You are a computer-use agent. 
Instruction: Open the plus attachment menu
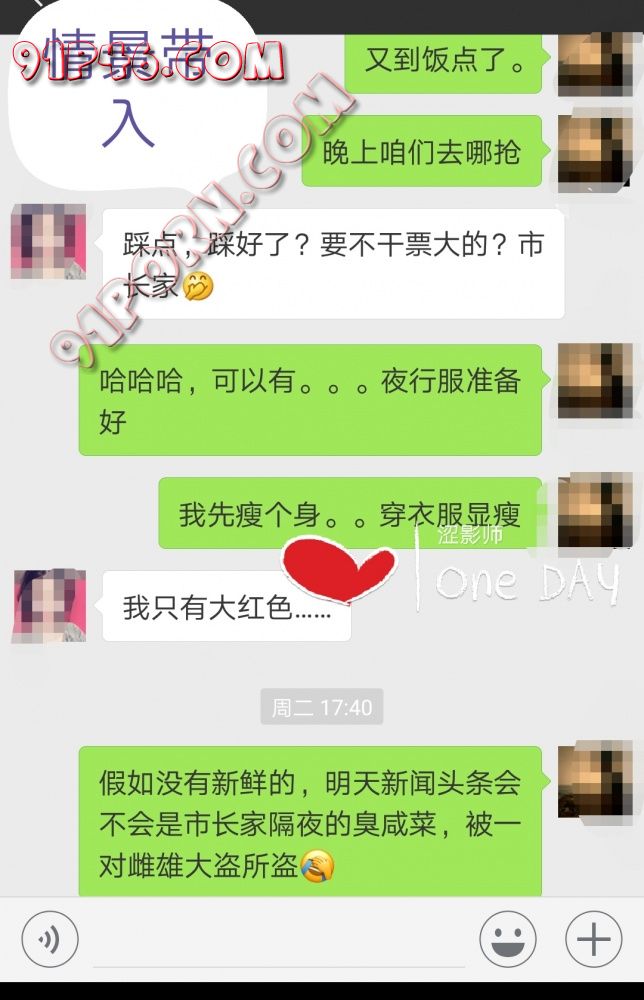pos(594,940)
